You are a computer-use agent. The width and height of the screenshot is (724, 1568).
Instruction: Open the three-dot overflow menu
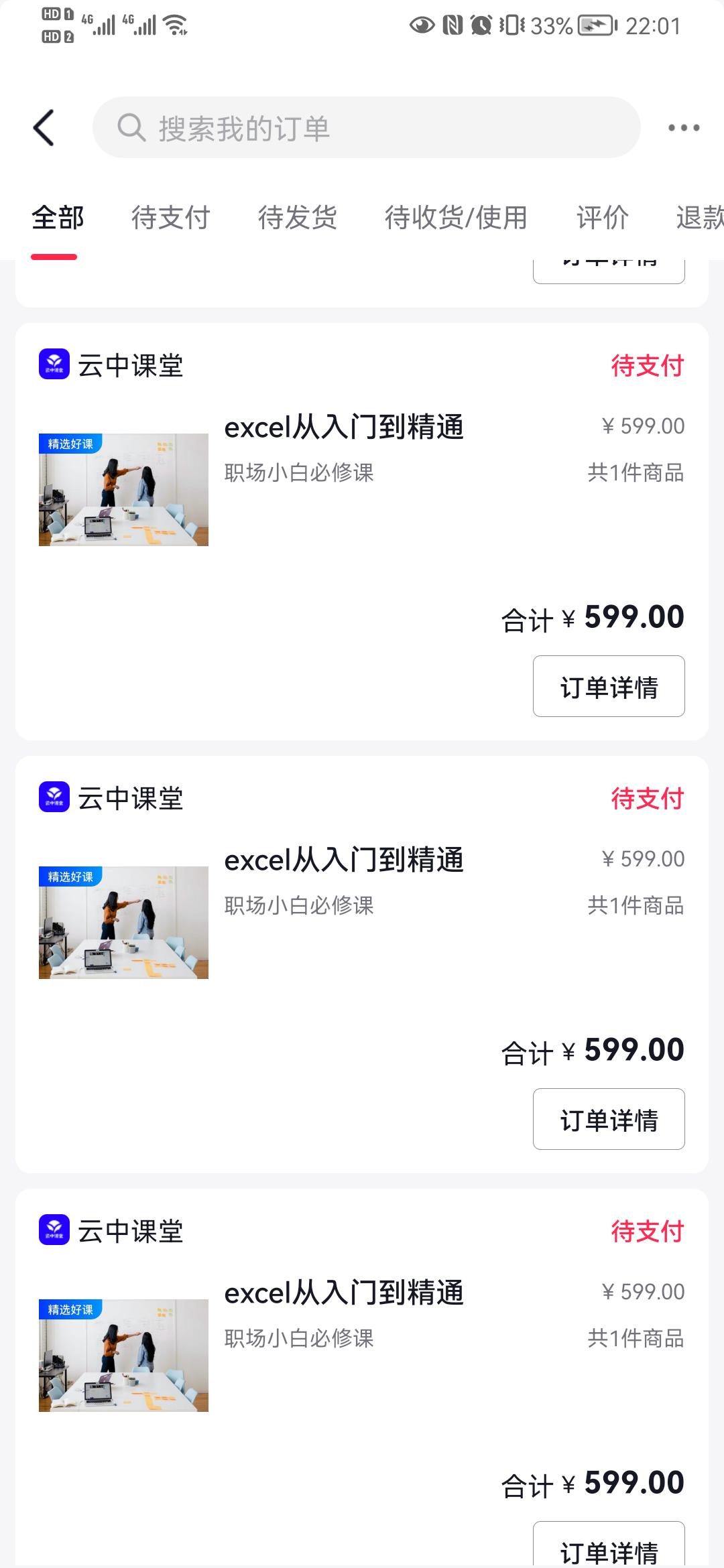coord(683,127)
